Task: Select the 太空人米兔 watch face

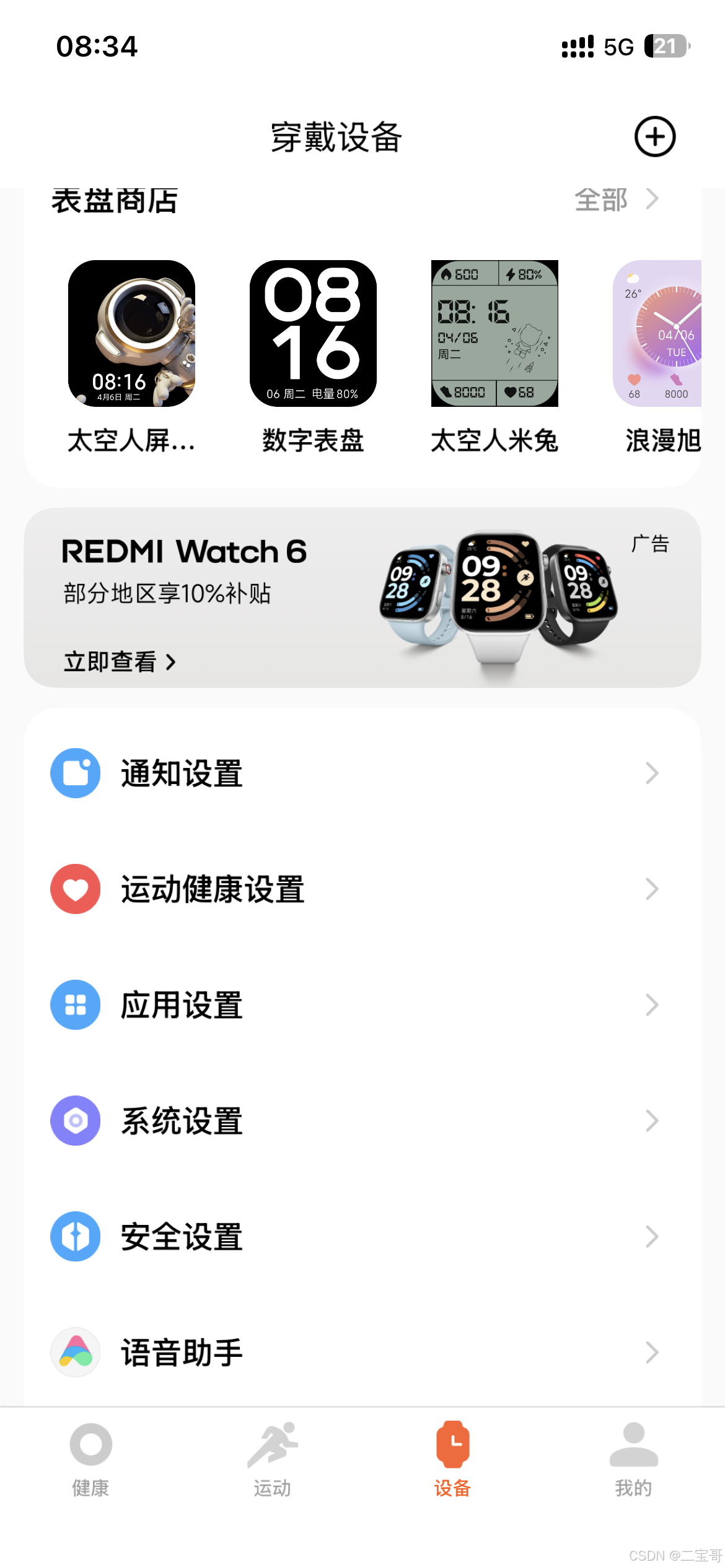Action: [x=494, y=334]
